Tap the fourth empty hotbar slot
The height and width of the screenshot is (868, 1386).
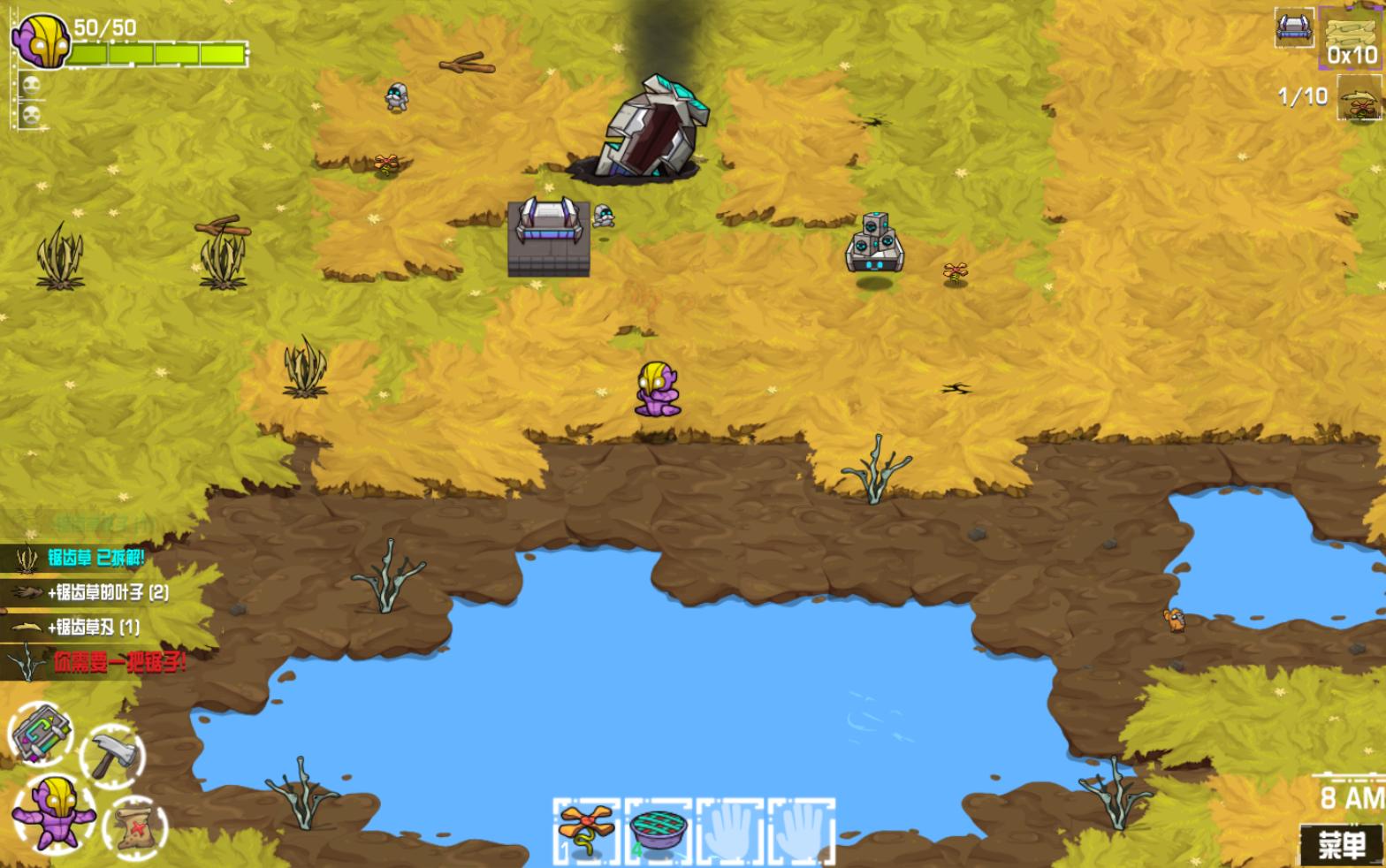click(803, 829)
